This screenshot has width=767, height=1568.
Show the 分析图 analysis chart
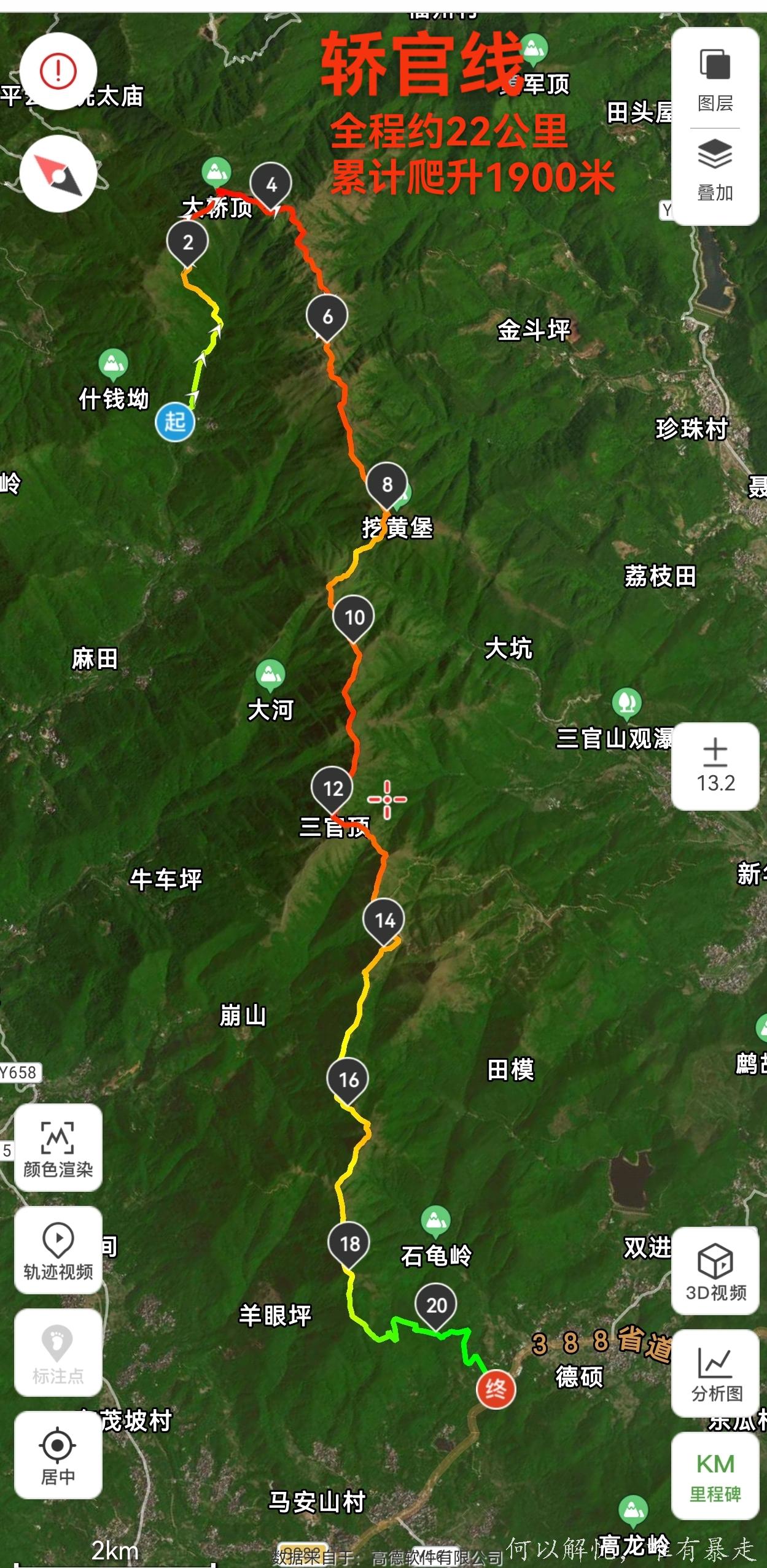pos(715,1373)
